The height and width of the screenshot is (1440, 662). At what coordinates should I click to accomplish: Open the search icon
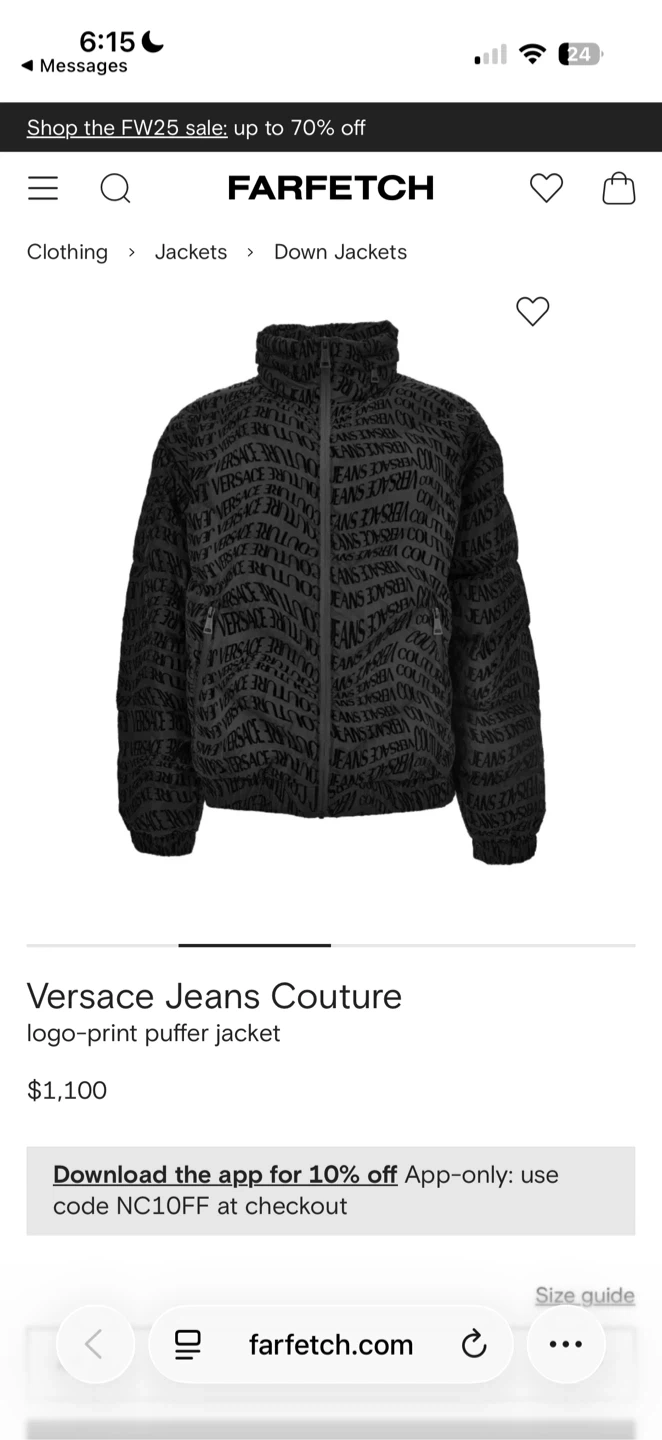pyautogui.click(x=115, y=188)
